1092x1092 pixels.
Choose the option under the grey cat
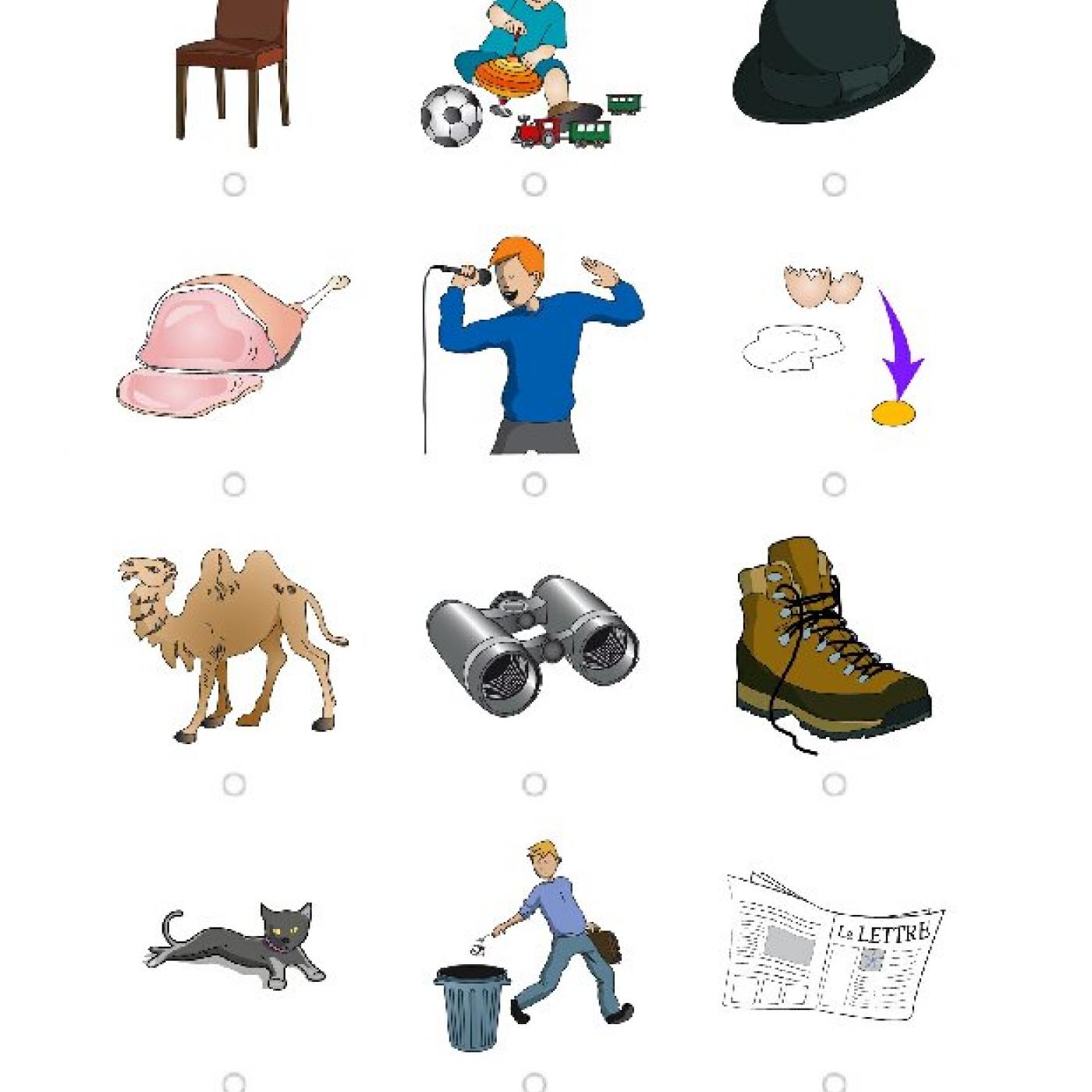tap(234, 1083)
